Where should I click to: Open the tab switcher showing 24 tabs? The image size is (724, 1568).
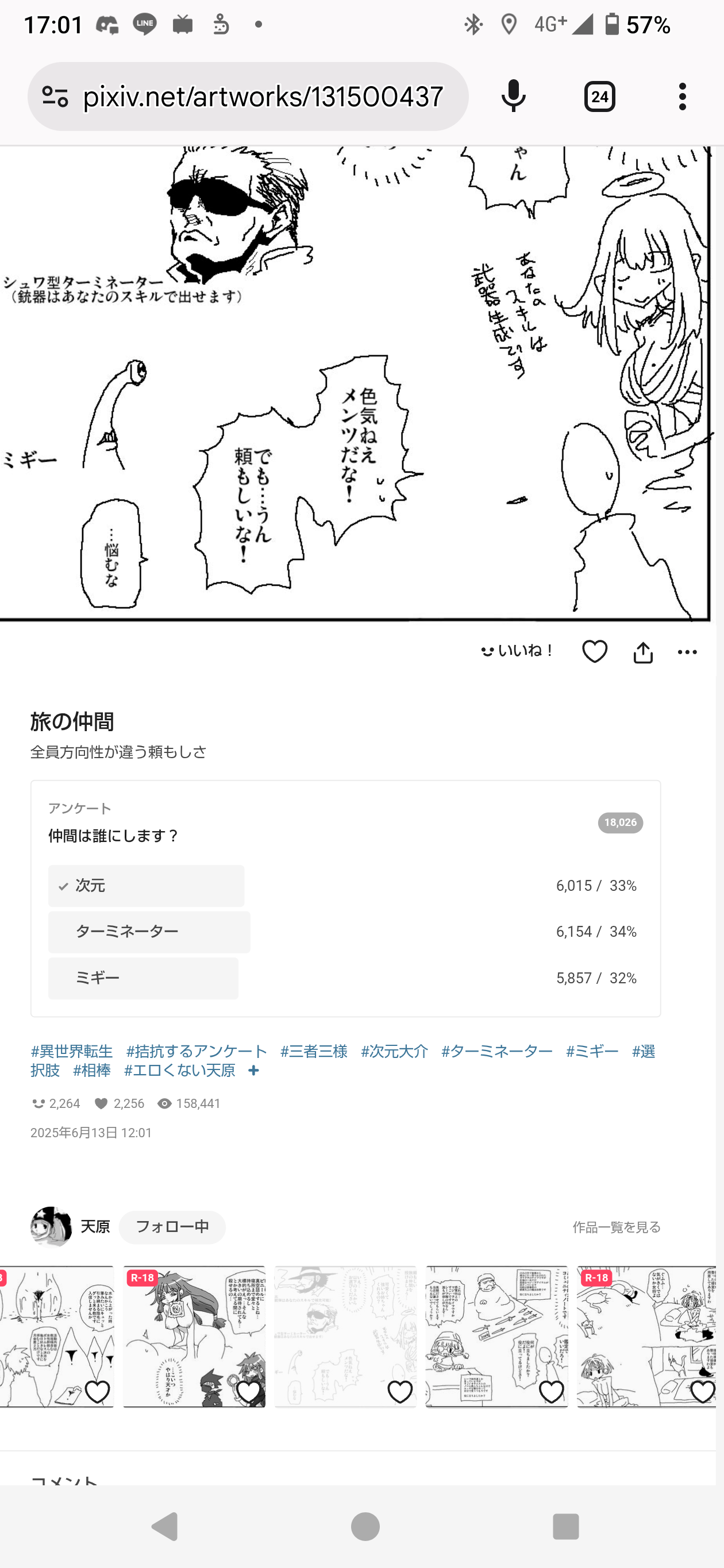600,96
